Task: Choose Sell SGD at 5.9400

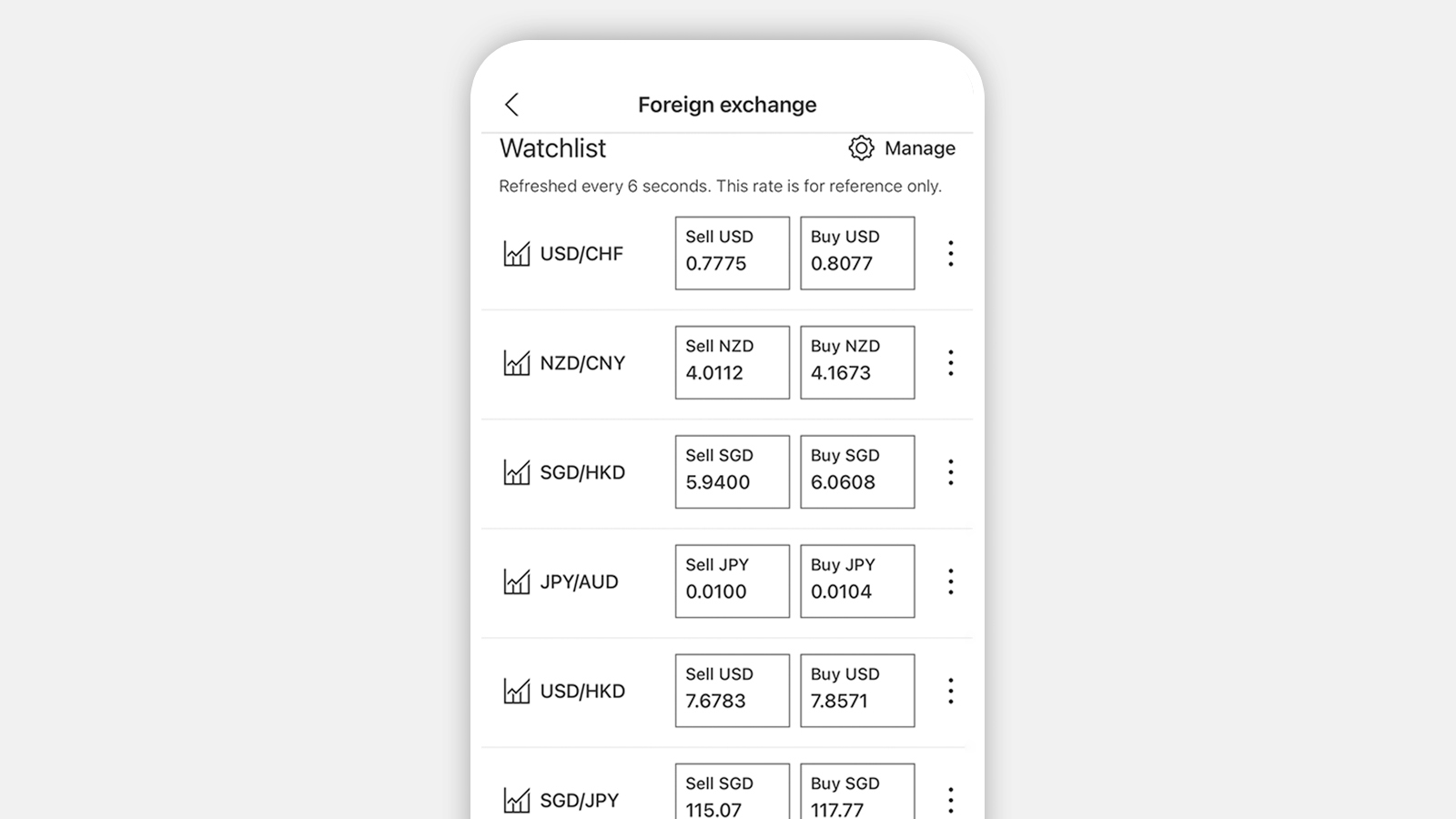Action: (732, 471)
